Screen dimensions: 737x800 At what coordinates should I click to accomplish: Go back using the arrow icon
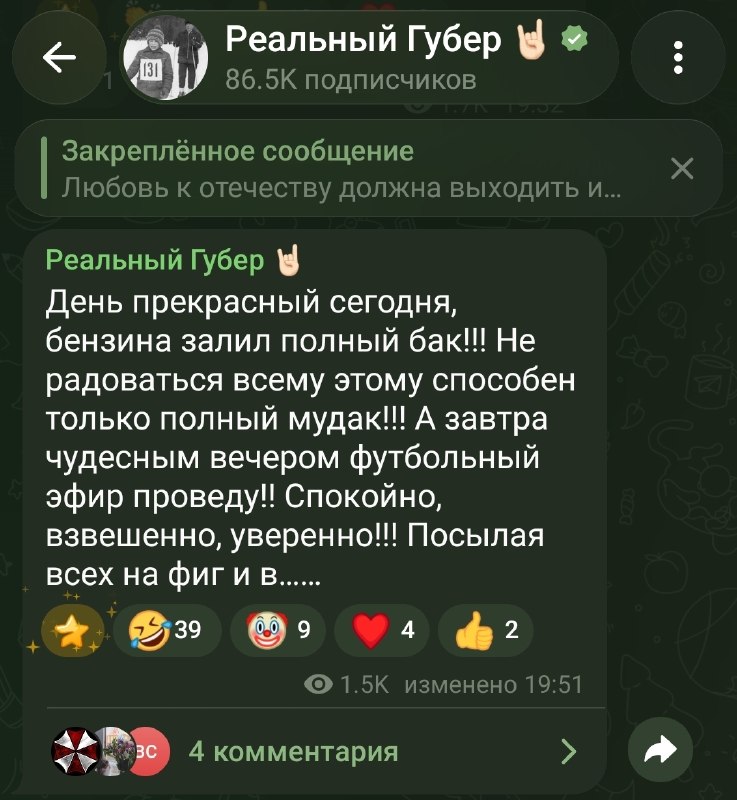pyautogui.click(x=59, y=58)
